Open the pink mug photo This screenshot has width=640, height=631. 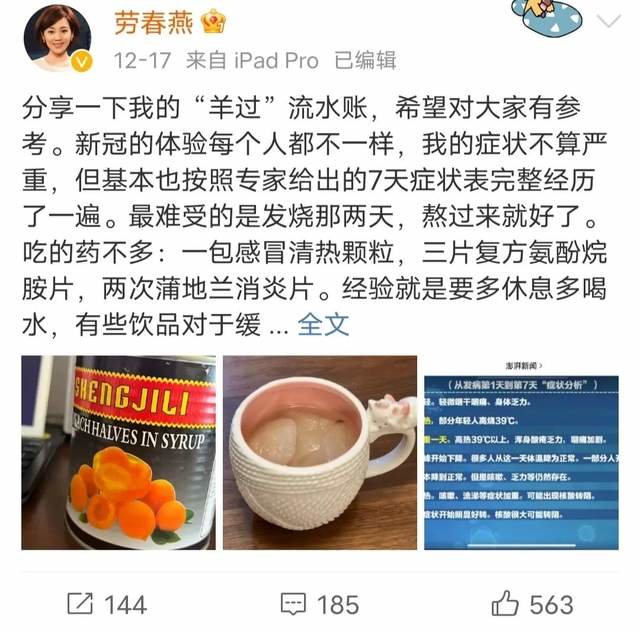point(320,452)
